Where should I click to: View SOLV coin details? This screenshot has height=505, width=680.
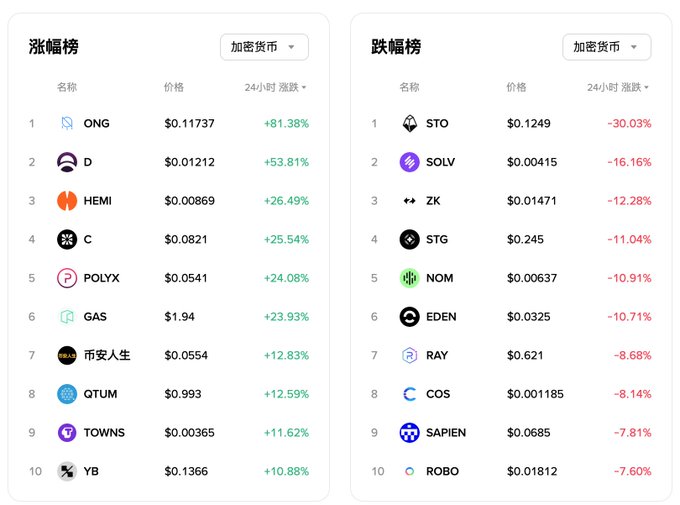coord(442,162)
